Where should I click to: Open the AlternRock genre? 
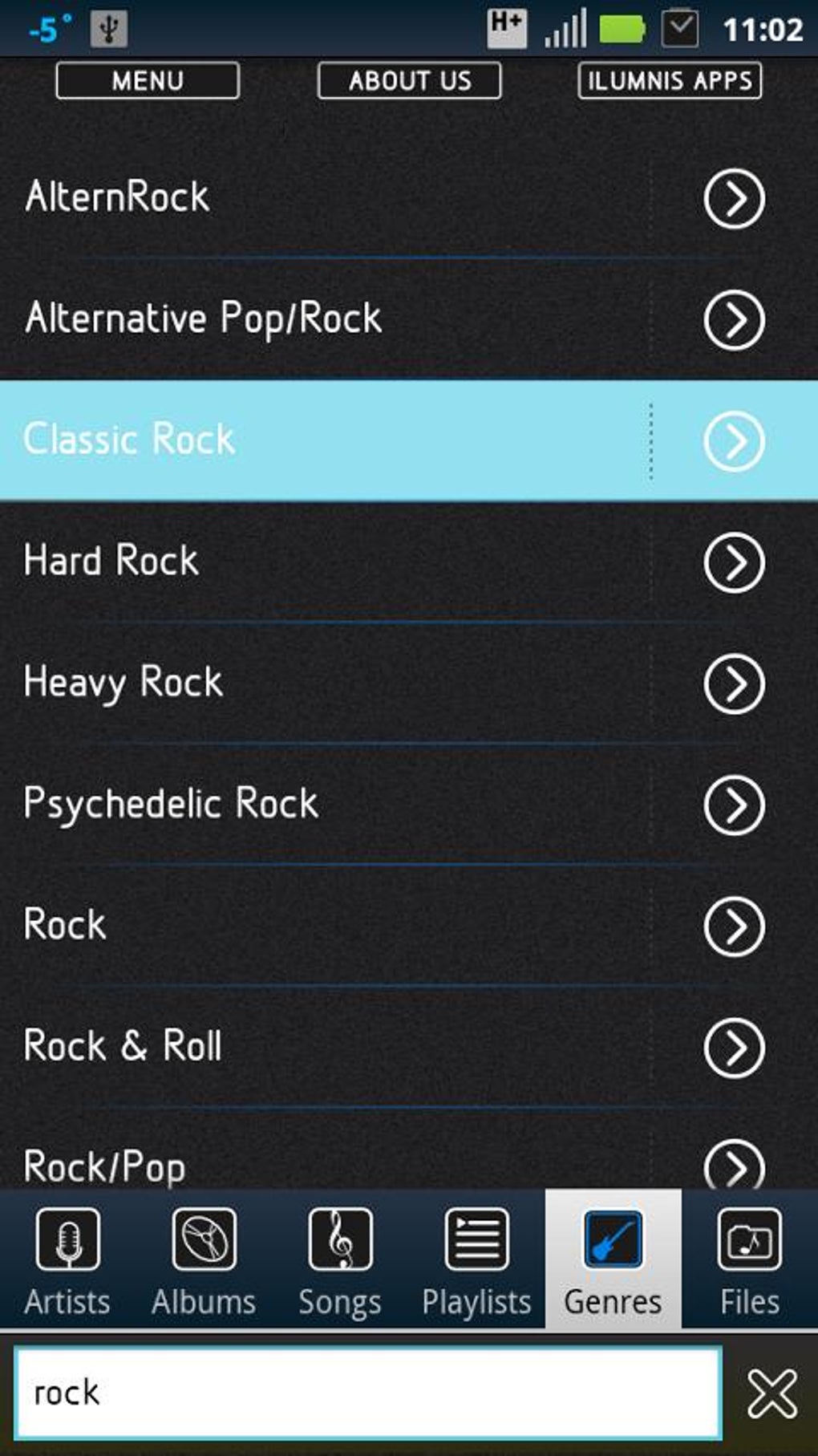[409, 198]
